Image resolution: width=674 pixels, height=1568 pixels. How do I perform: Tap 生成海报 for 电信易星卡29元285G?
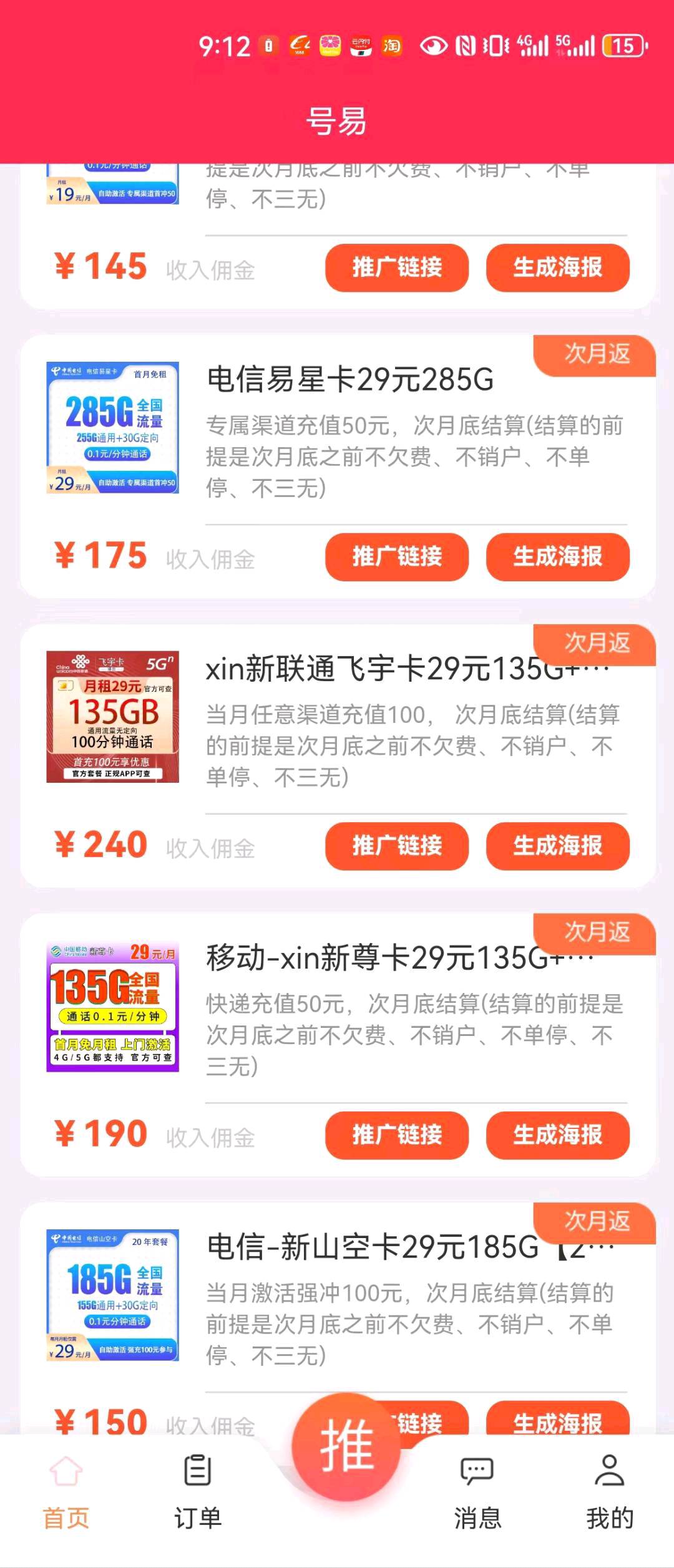[557, 556]
